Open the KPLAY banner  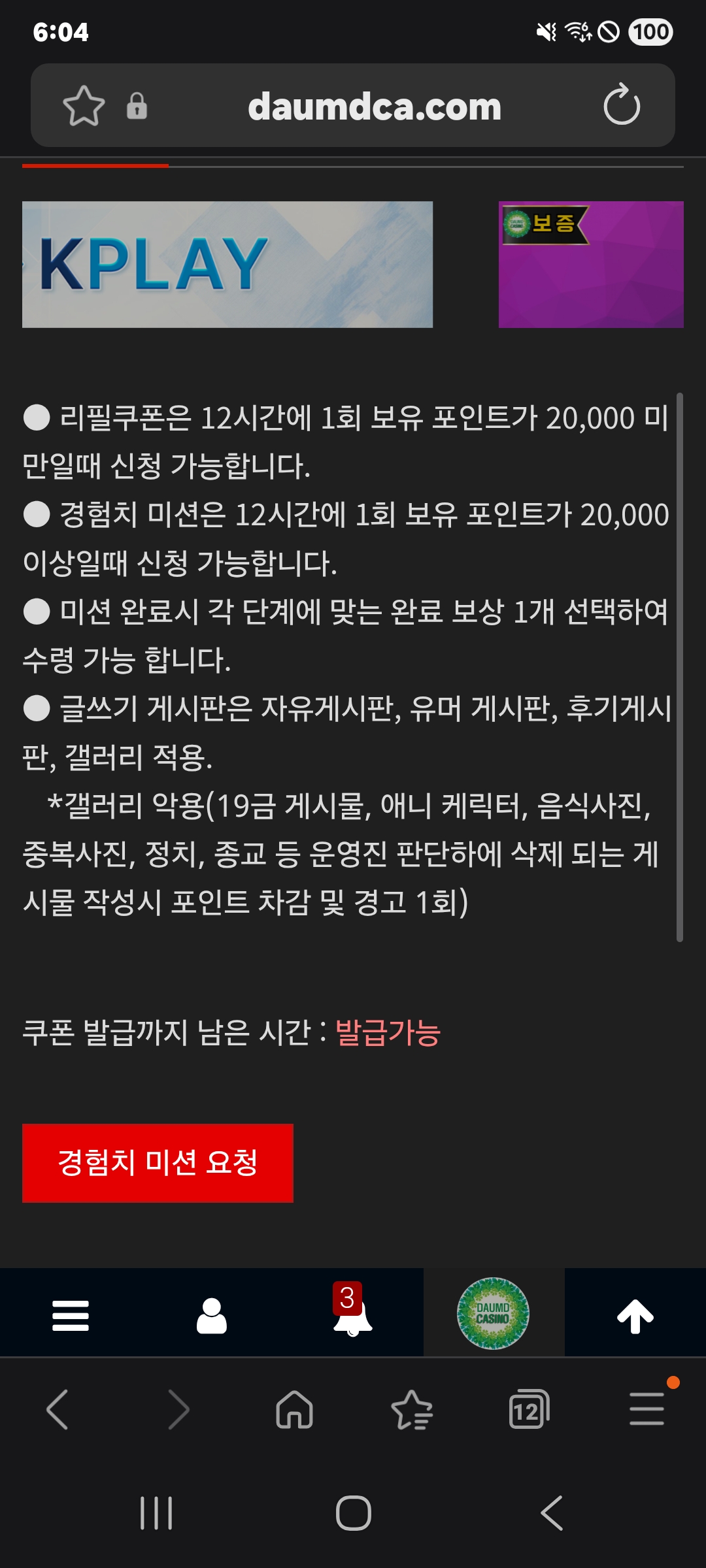pyautogui.click(x=227, y=264)
